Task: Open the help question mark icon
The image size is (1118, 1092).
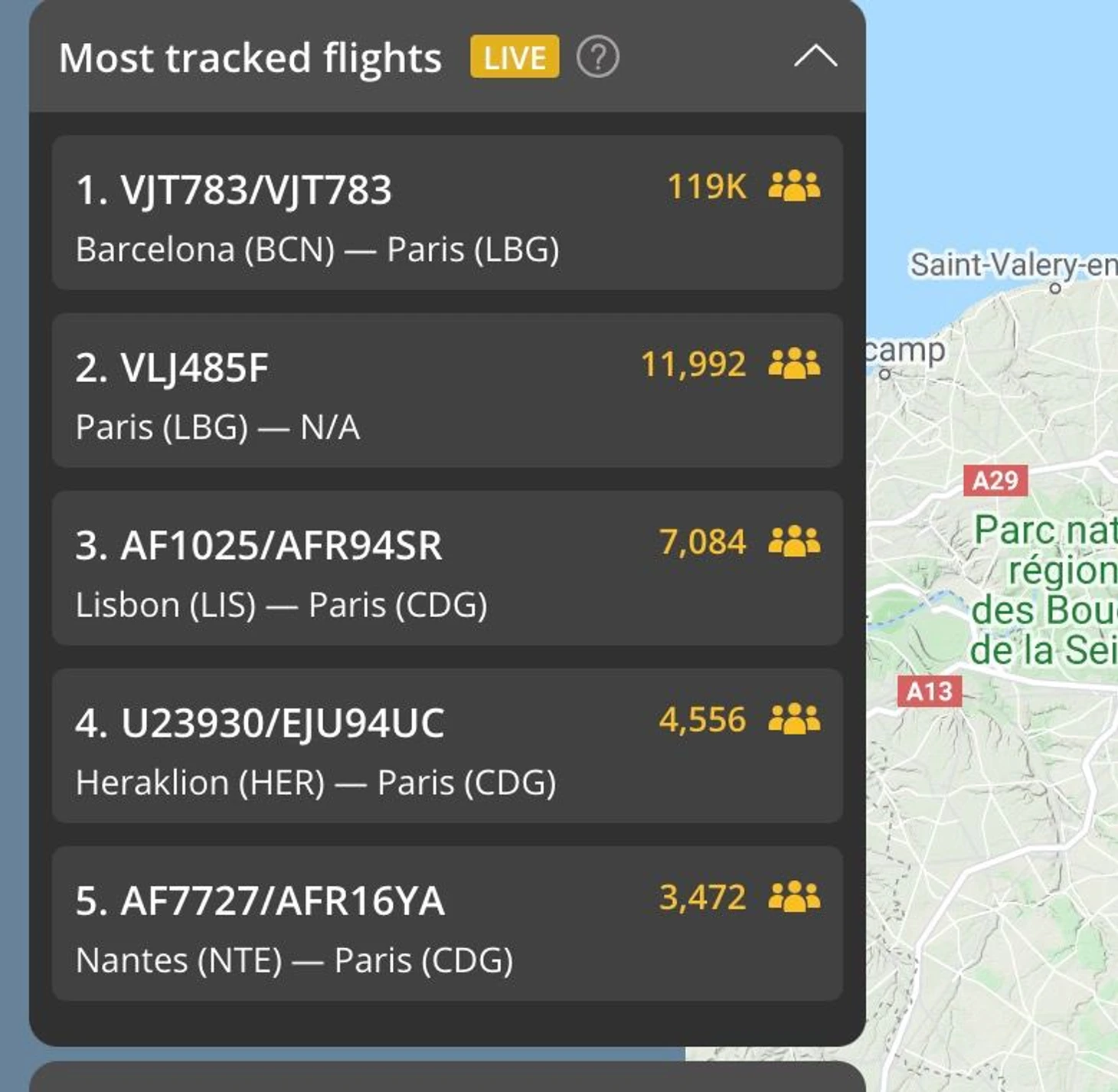Action: pos(597,57)
